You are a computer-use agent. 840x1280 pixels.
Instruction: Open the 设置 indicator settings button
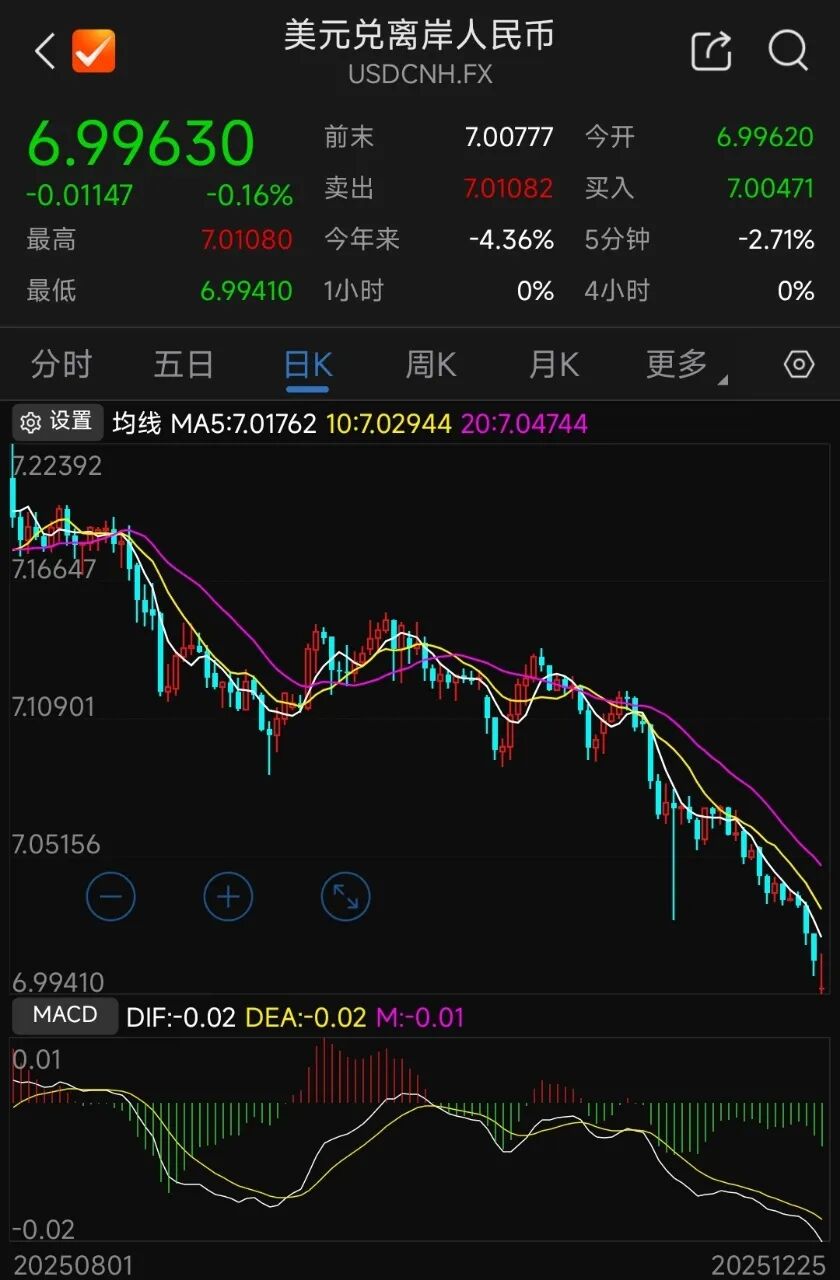(57, 422)
